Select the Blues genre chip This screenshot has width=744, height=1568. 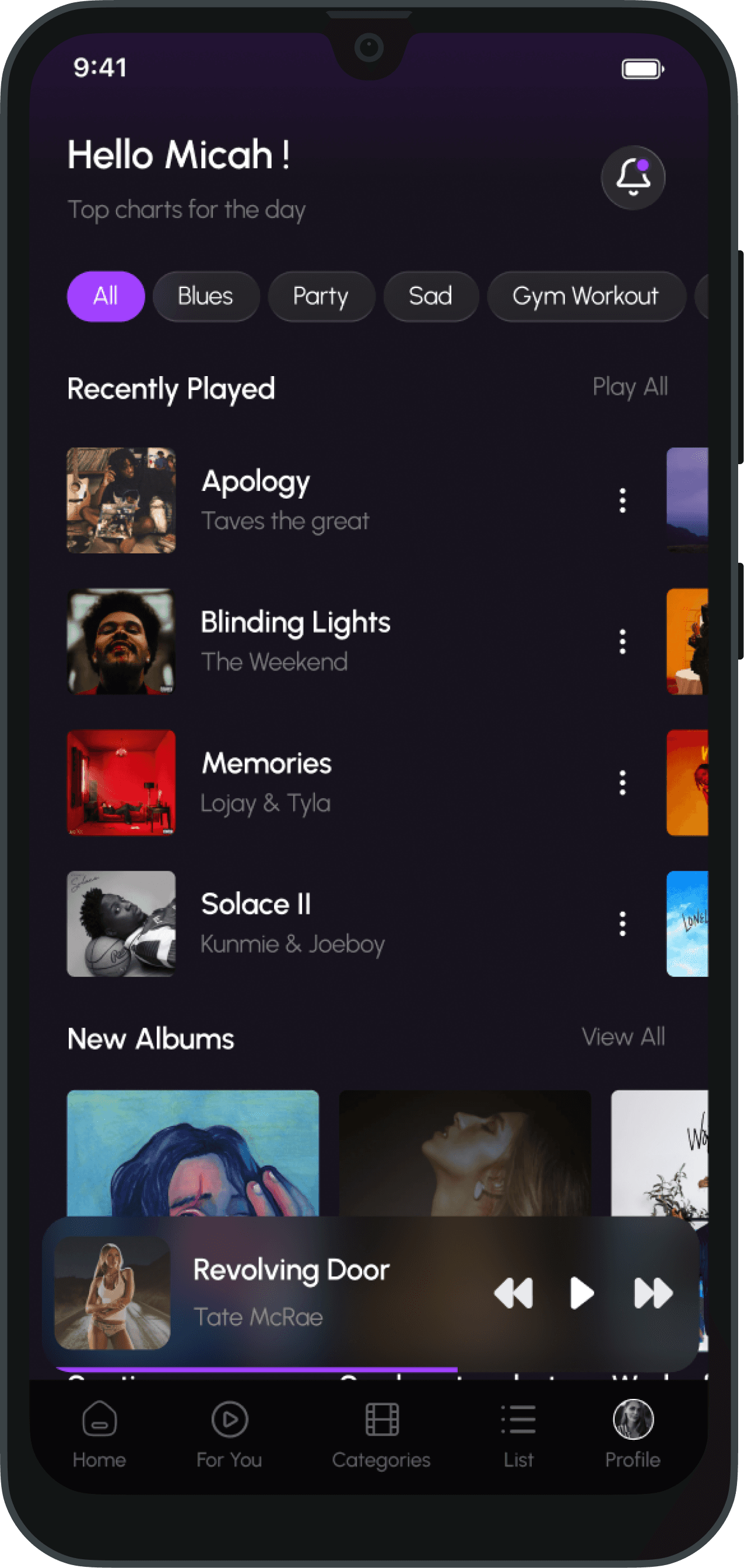(x=206, y=296)
